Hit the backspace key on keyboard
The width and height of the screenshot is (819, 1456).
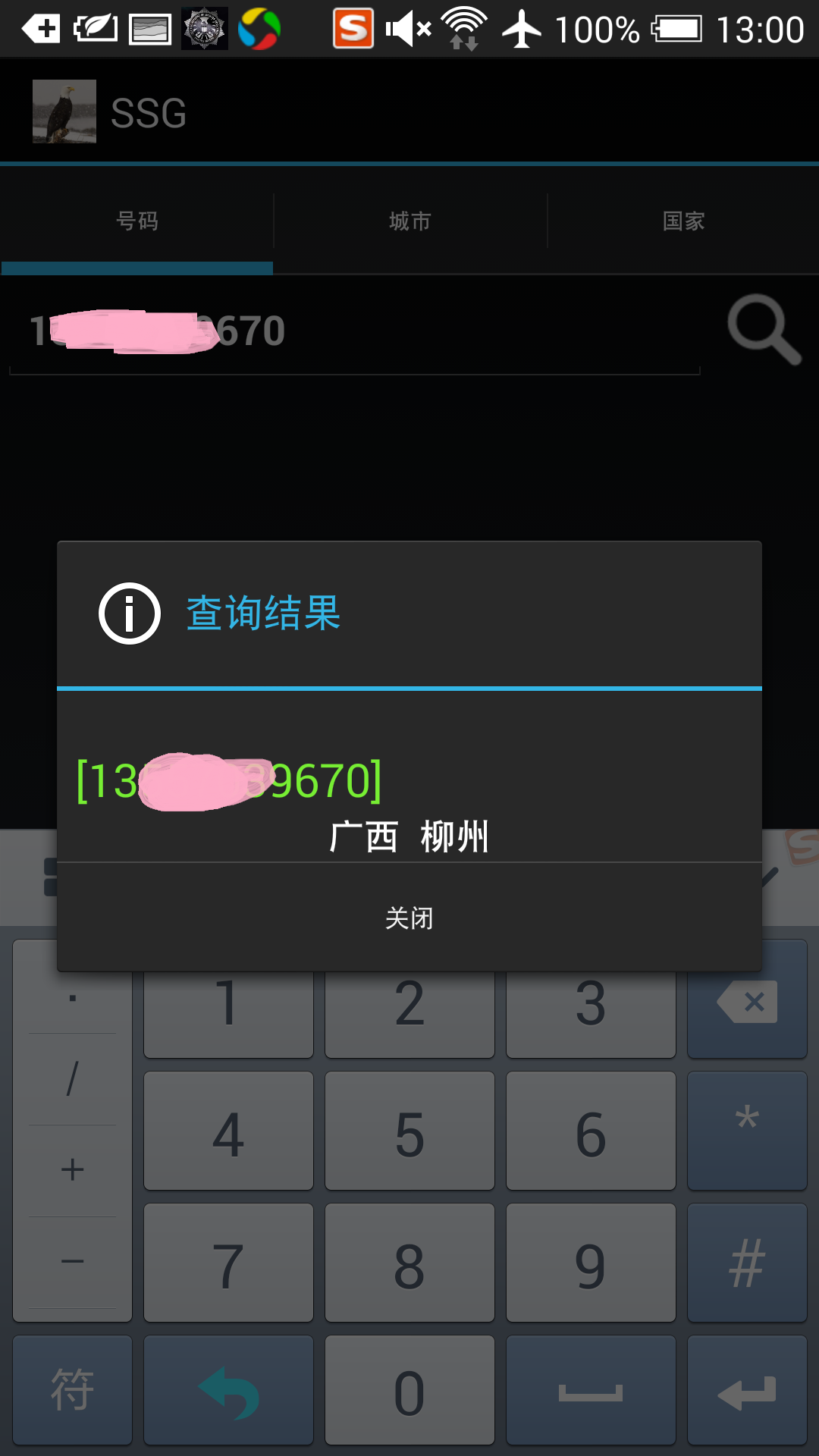pyautogui.click(x=747, y=1003)
